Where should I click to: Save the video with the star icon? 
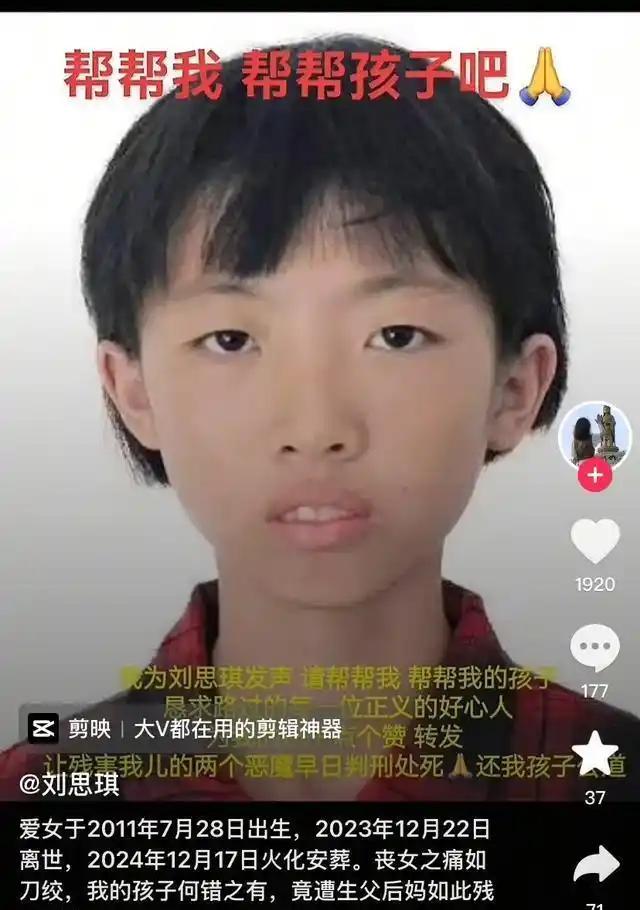click(x=595, y=753)
